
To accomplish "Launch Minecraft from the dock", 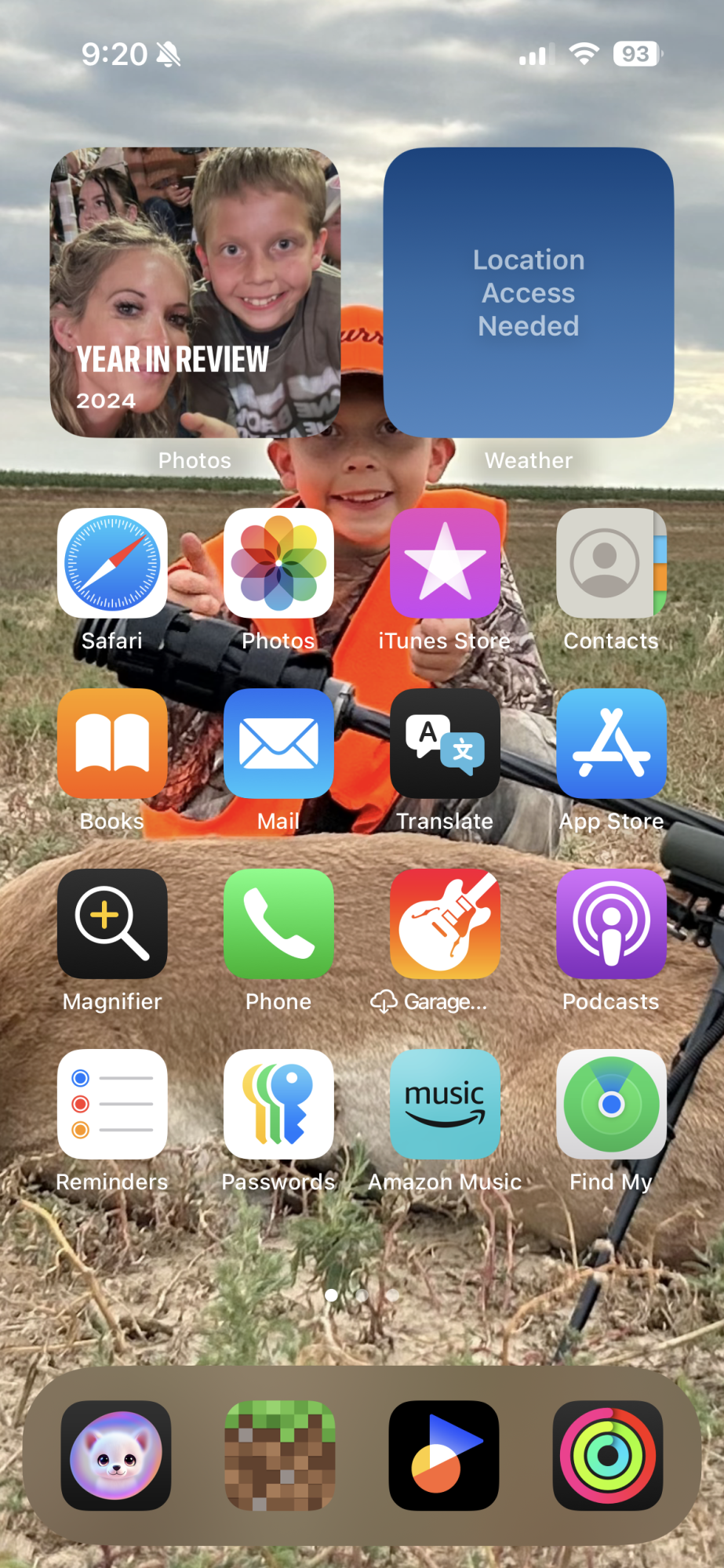I will (x=280, y=1455).
